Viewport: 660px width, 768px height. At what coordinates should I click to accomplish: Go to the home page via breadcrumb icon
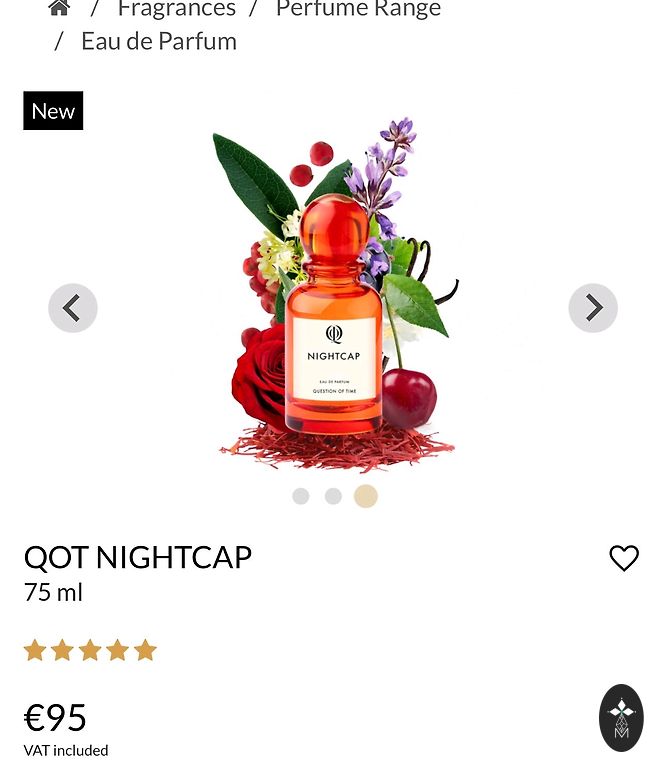[59, 9]
